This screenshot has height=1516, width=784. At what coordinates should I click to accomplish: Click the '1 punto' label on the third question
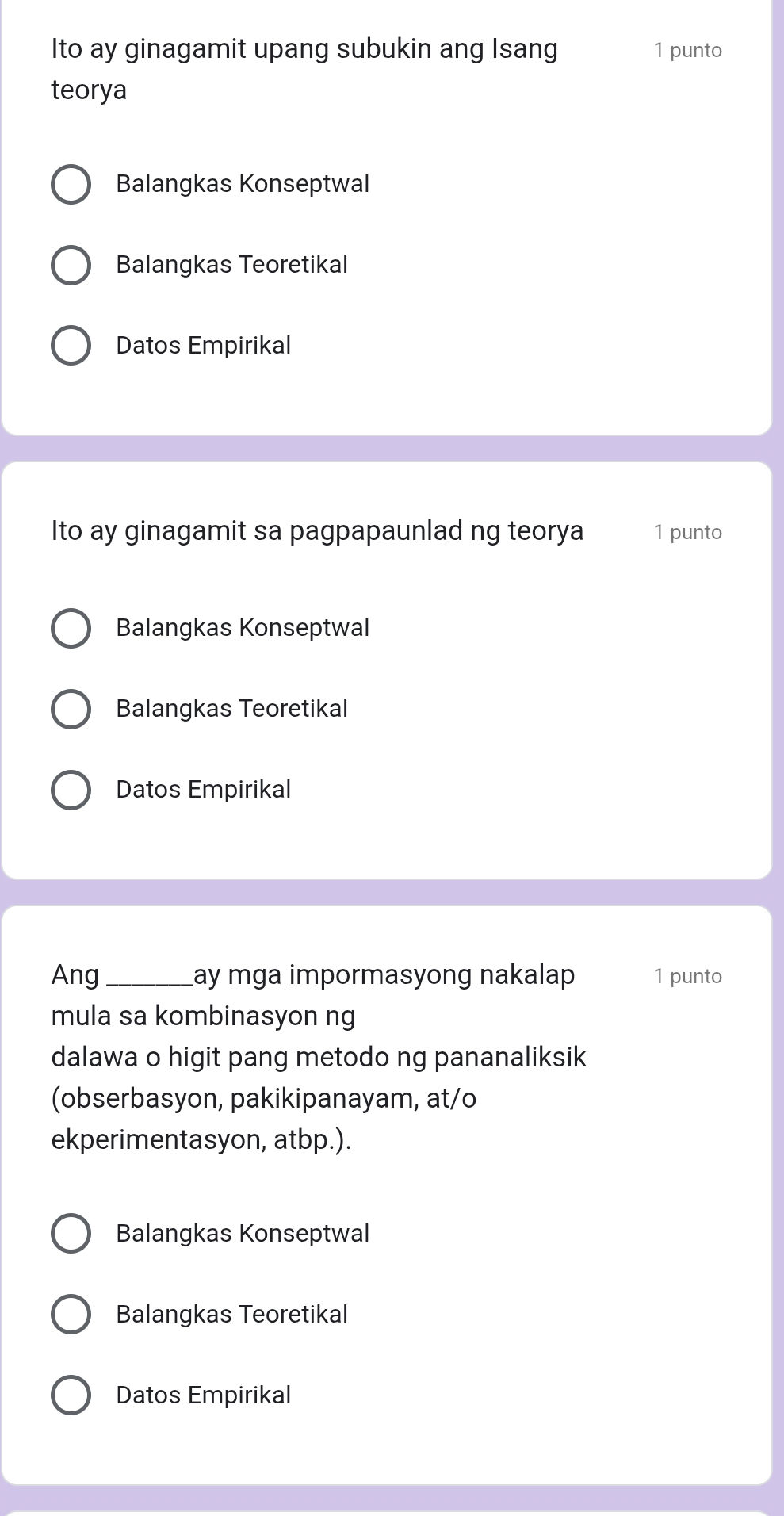[686, 976]
